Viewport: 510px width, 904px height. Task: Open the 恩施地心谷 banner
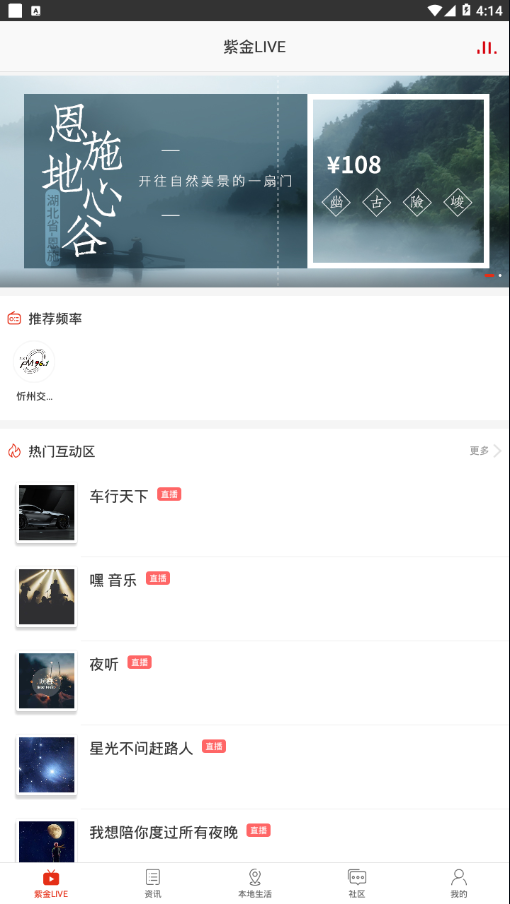255,181
